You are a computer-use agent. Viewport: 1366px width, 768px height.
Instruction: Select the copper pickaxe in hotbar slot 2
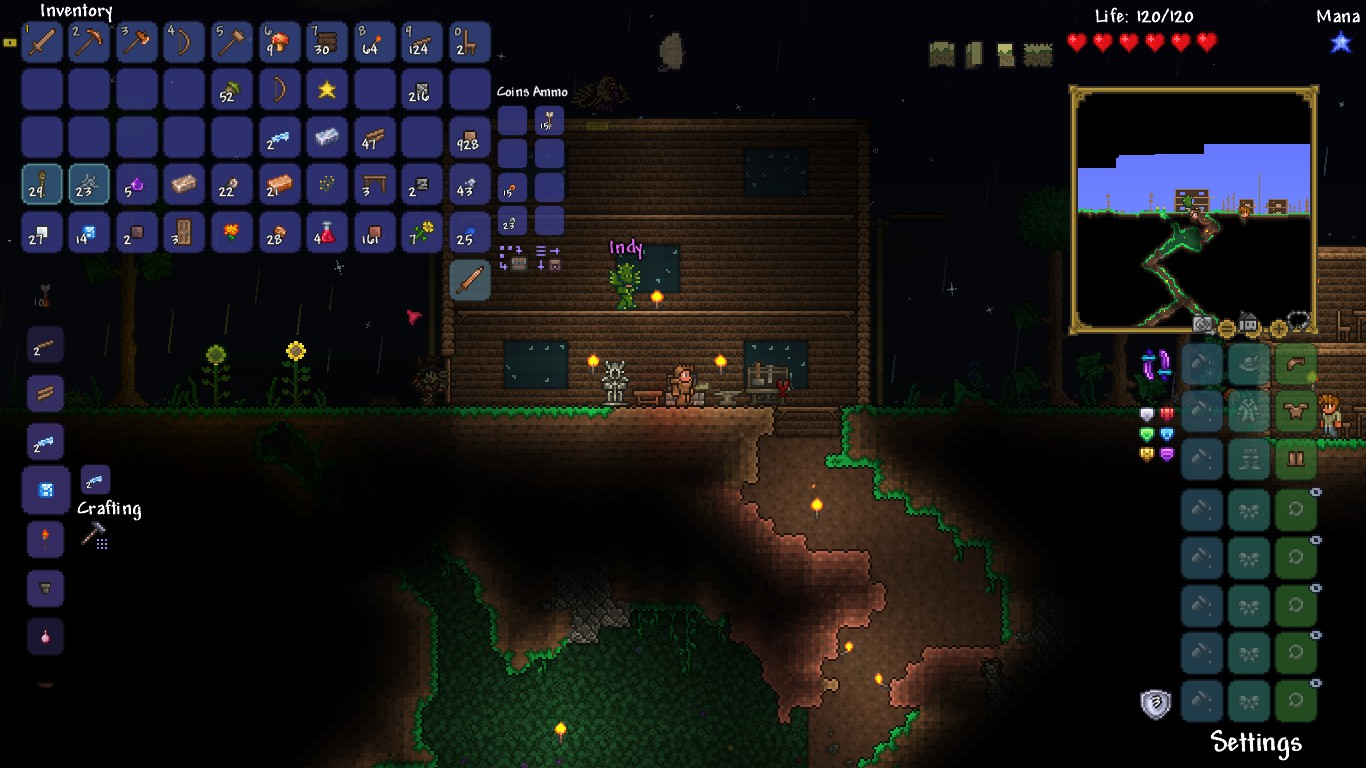(89, 42)
